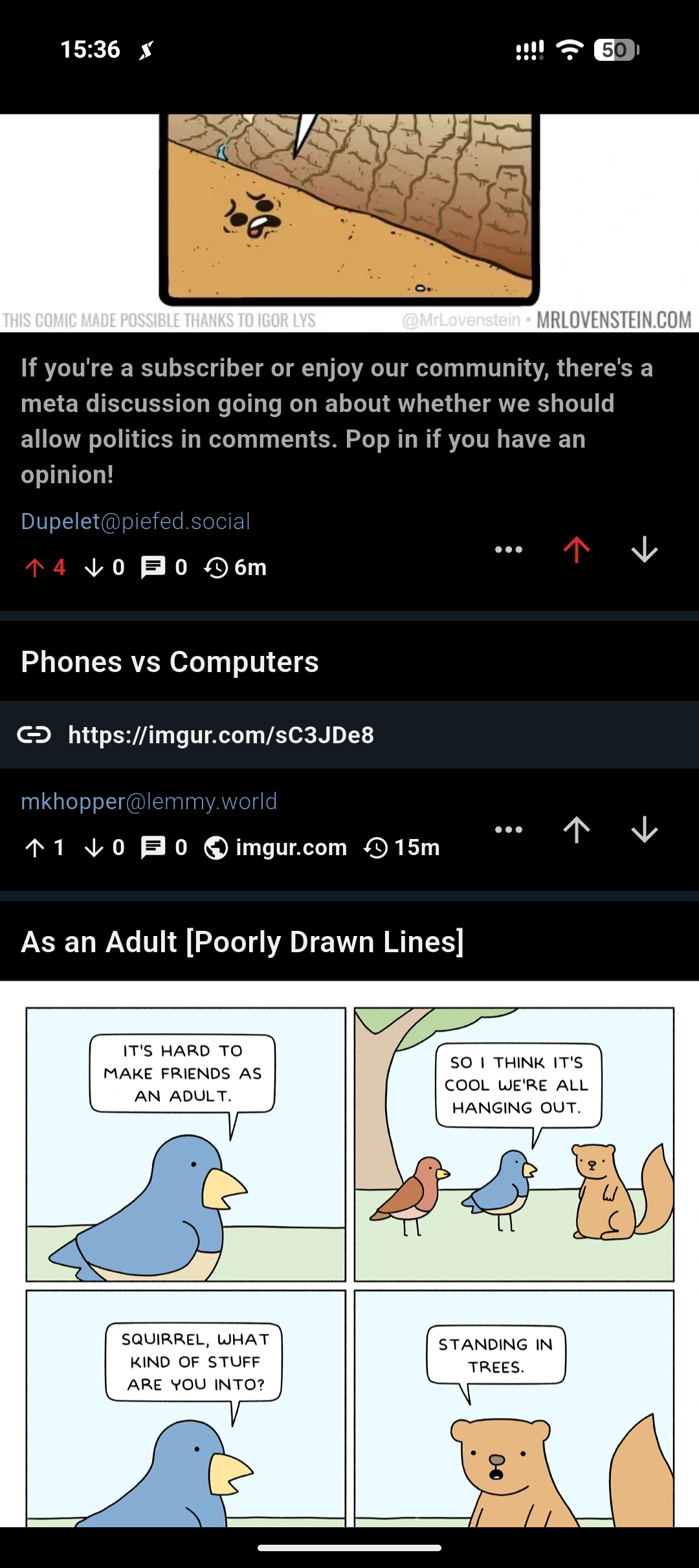Open more options on Dupelet's post

tap(508, 550)
